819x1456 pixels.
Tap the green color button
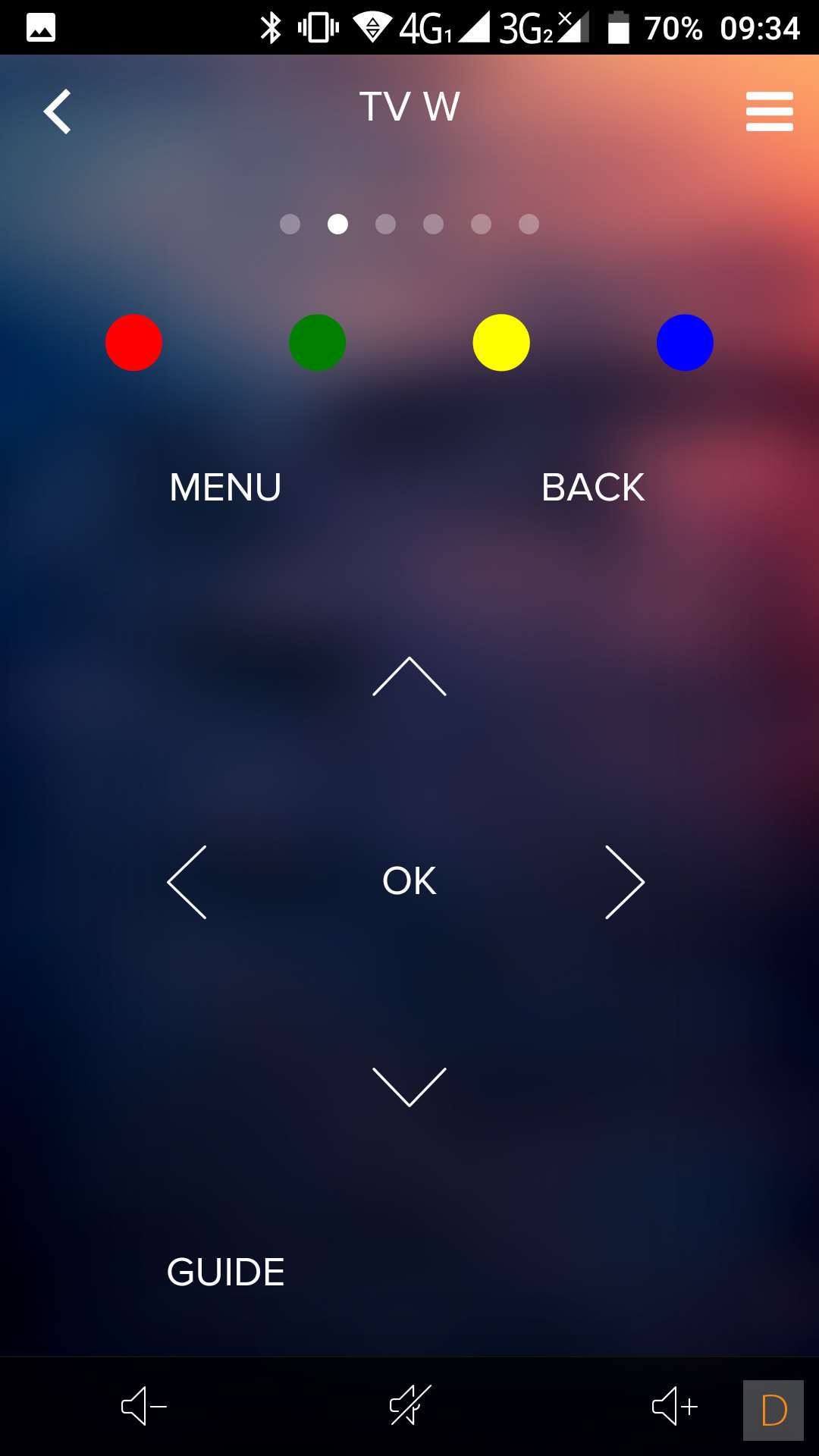[x=317, y=343]
